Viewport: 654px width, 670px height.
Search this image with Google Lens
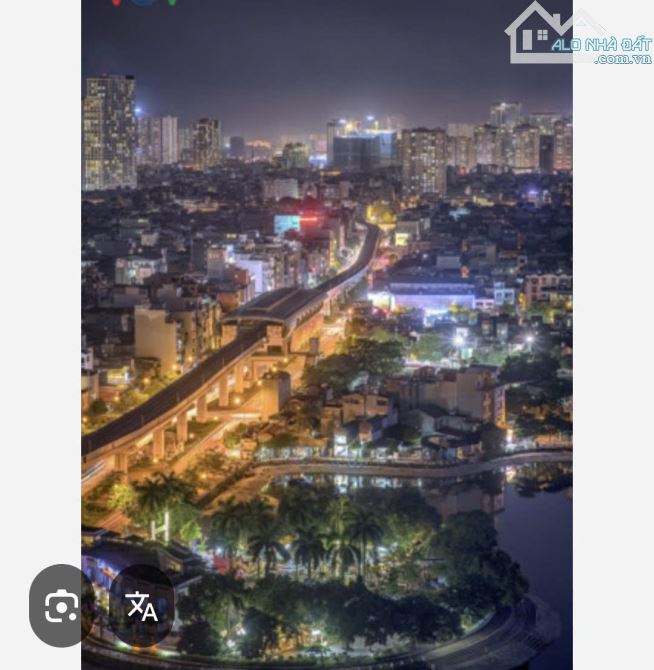(x=62, y=606)
